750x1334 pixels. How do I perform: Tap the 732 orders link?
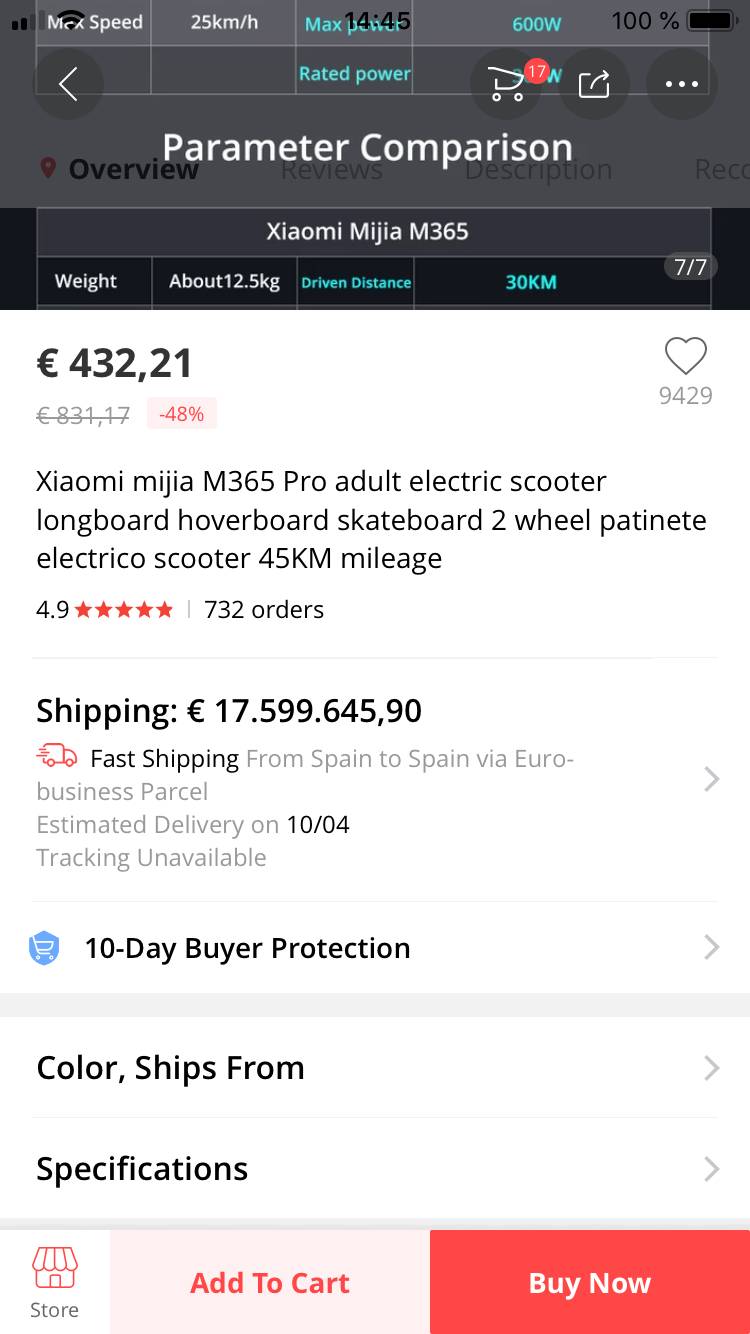click(264, 609)
